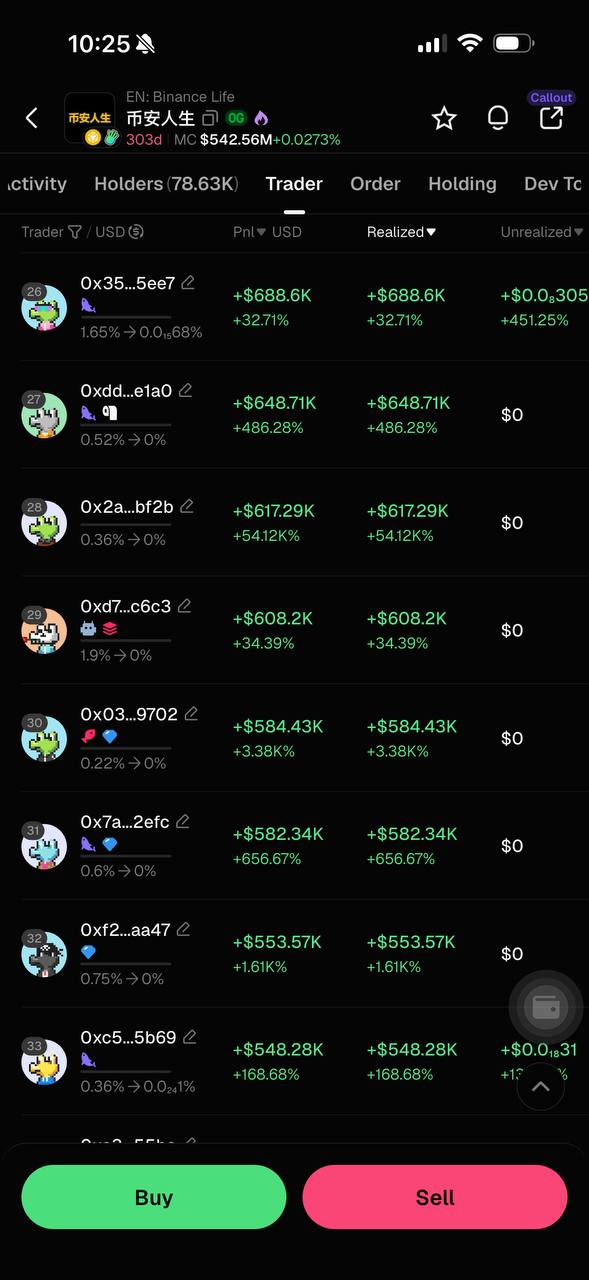Go back with the arrow icon
Image resolution: width=589 pixels, height=1280 pixels.
tap(32, 118)
